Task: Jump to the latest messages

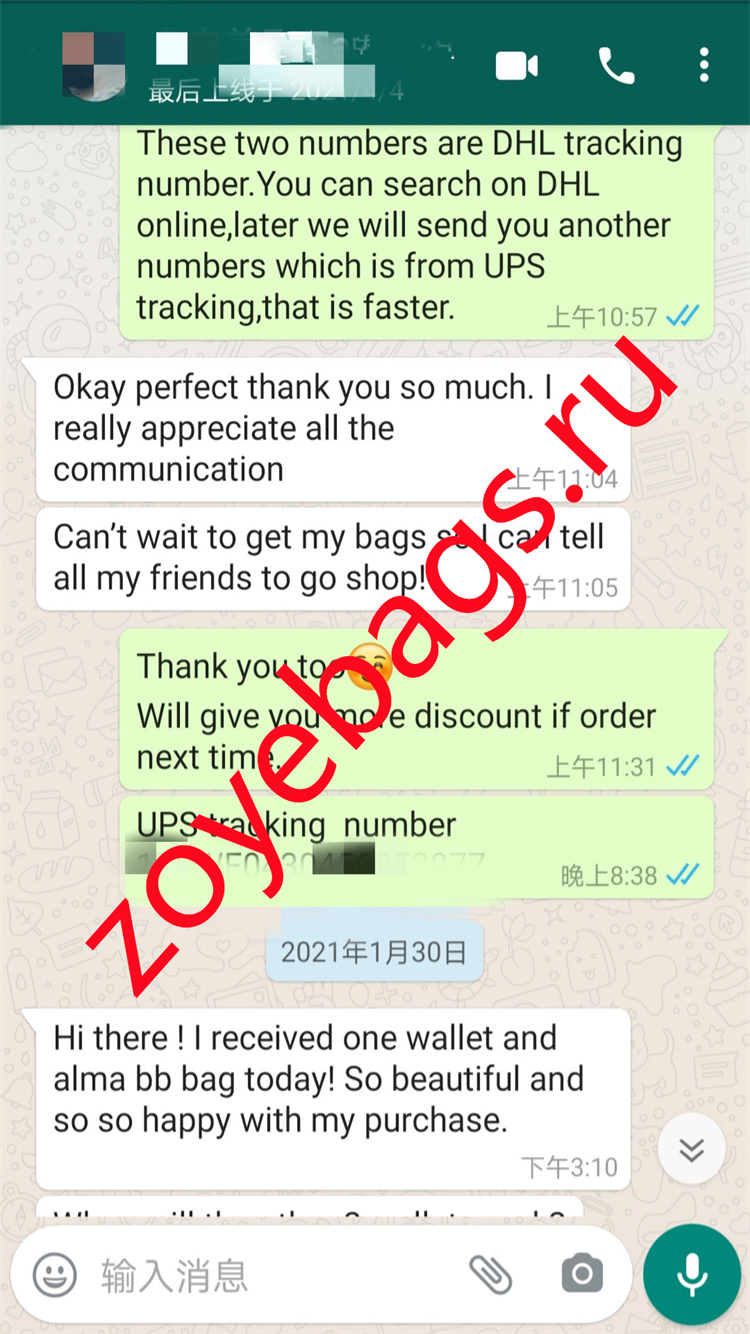Action: [691, 1149]
